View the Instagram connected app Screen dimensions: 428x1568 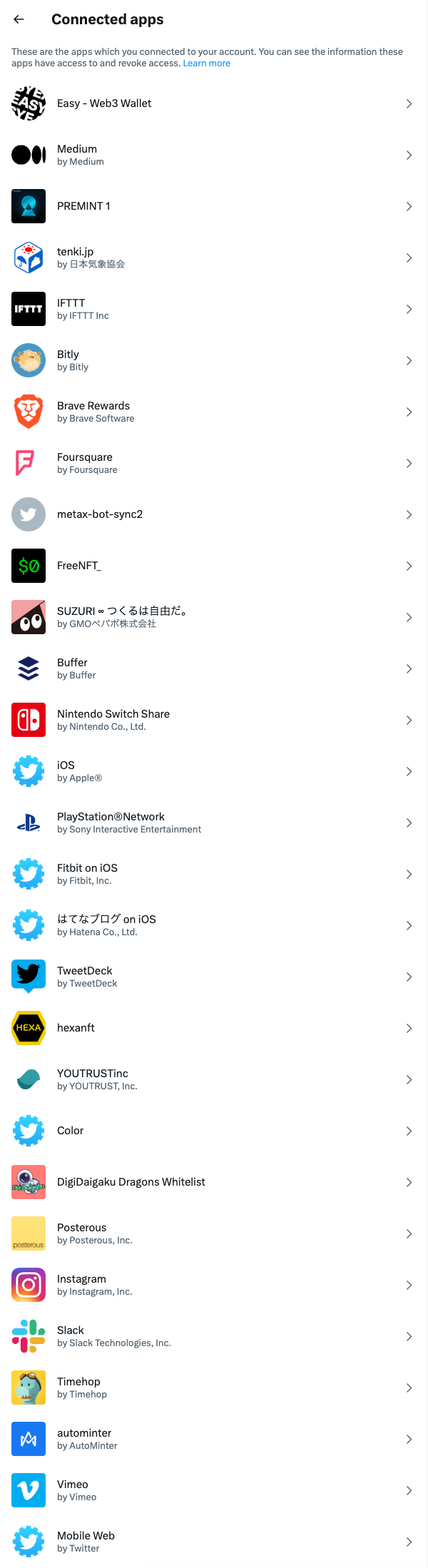pos(213,1285)
